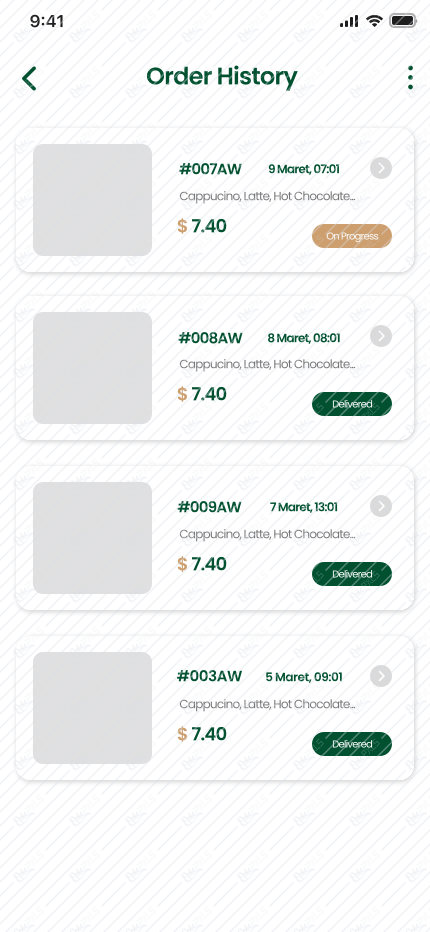Tap the chevron arrow on order #008AW
This screenshot has width=430, height=932.
click(x=381, y=336)
